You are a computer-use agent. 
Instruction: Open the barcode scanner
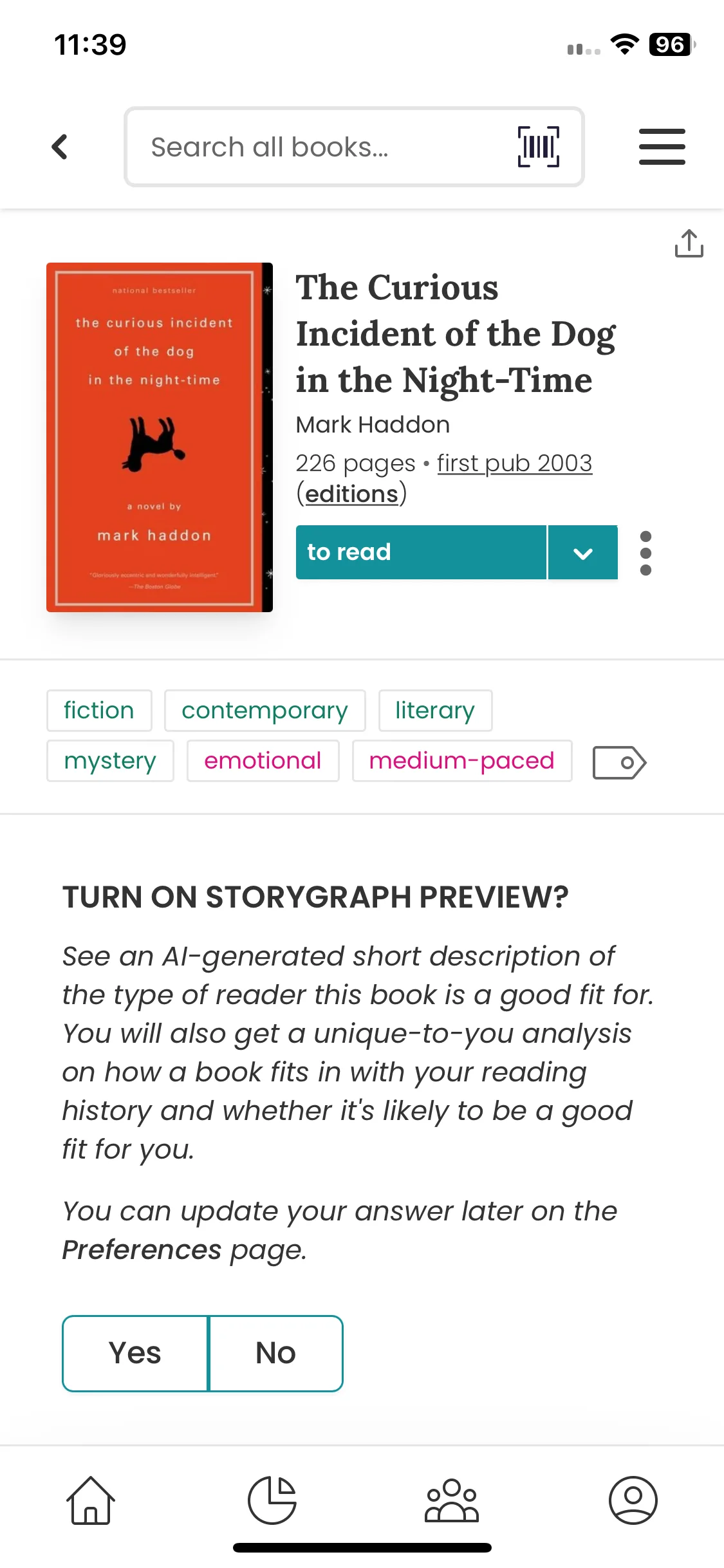coord(539,147)
